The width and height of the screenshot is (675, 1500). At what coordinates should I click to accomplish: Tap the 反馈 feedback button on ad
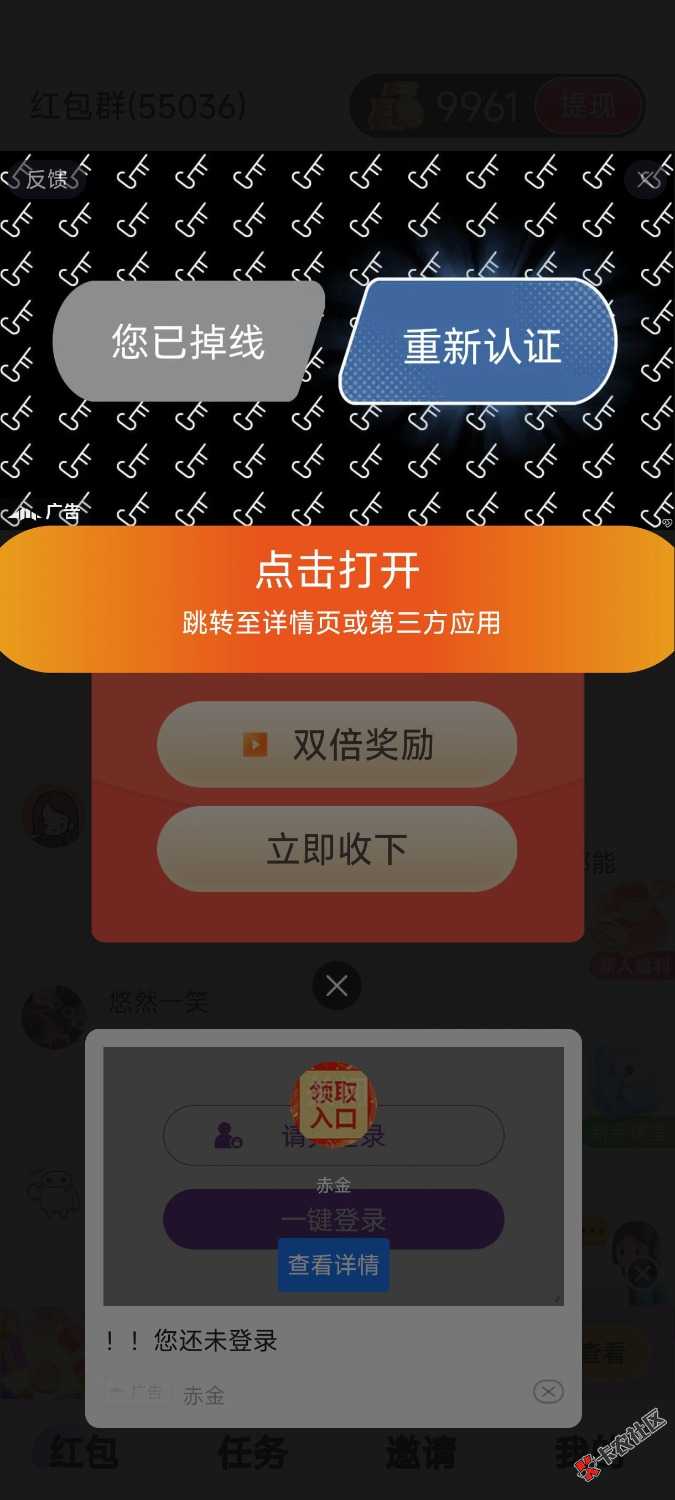tap(44, 180)
